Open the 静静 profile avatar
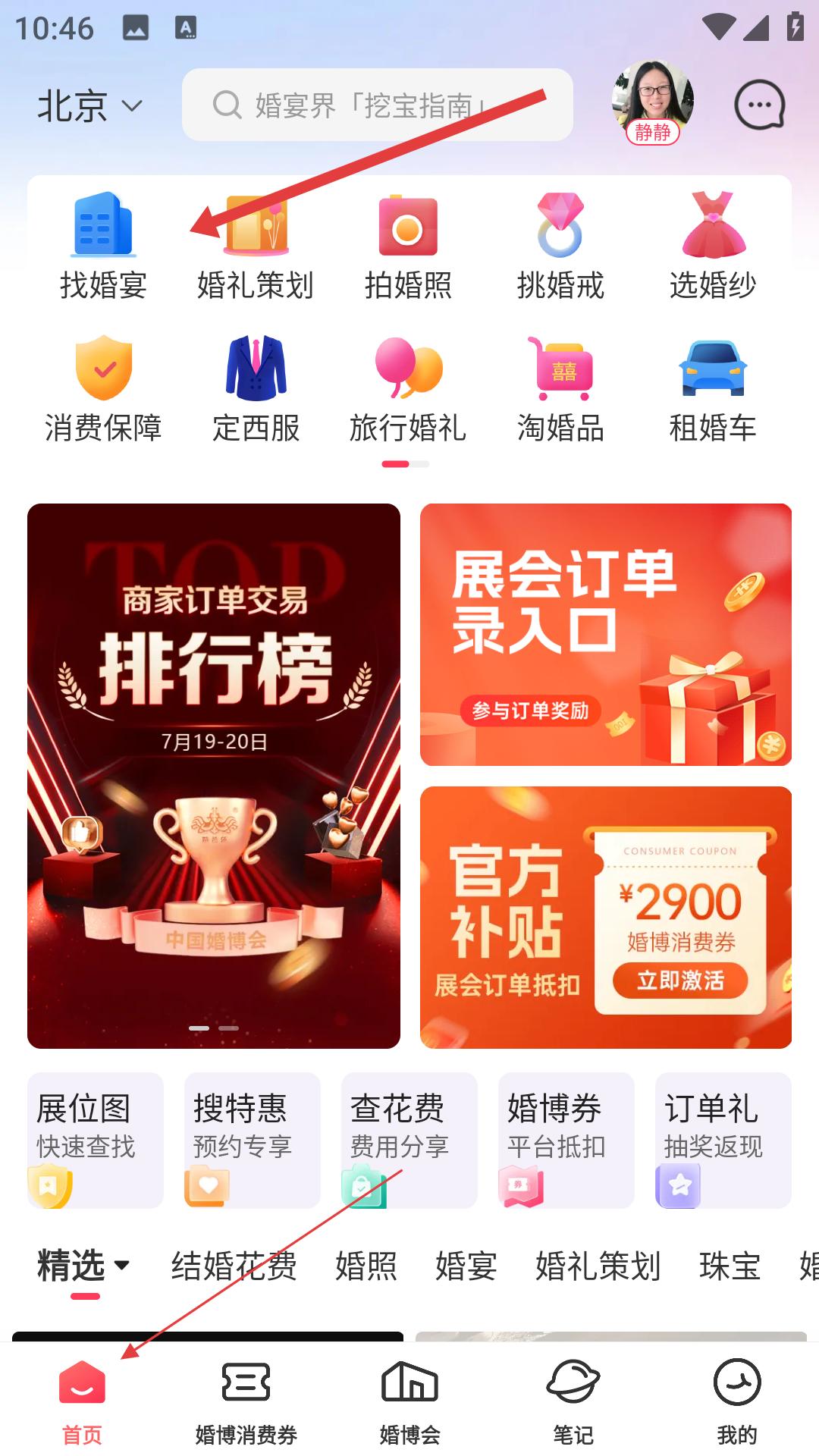 [x=652, y=102]
